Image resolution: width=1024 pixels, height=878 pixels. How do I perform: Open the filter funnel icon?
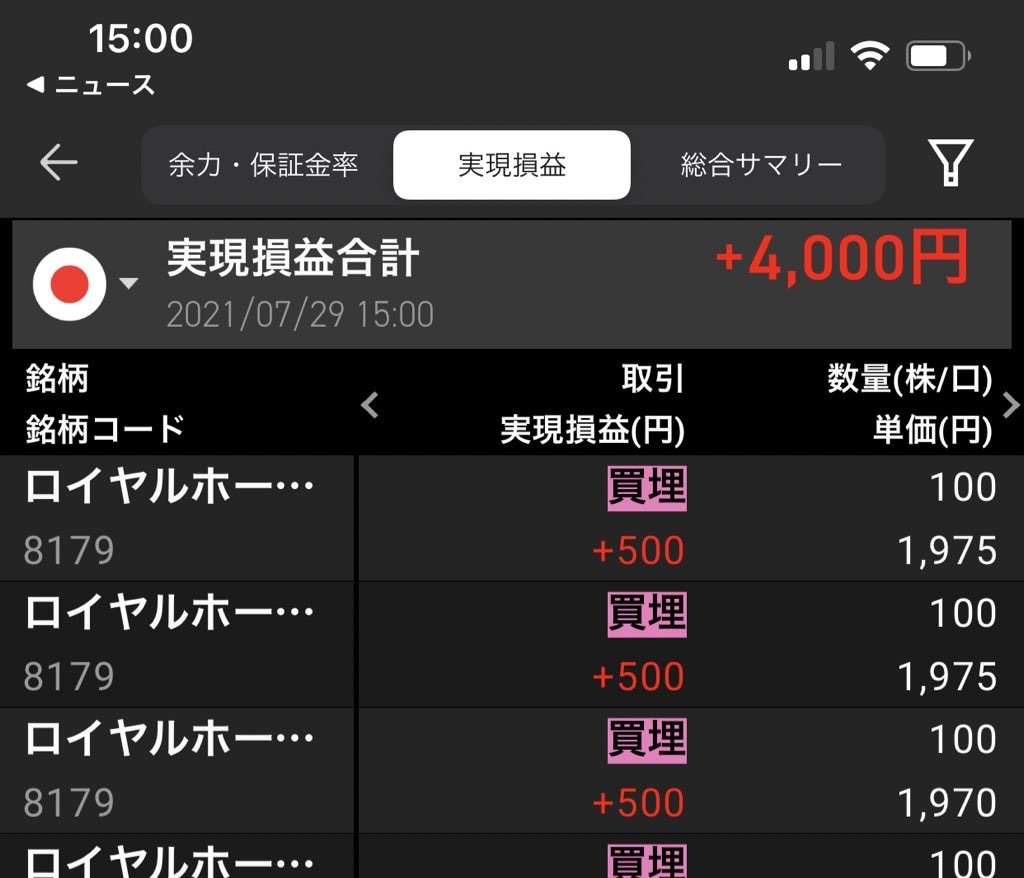tap(950, 163)
